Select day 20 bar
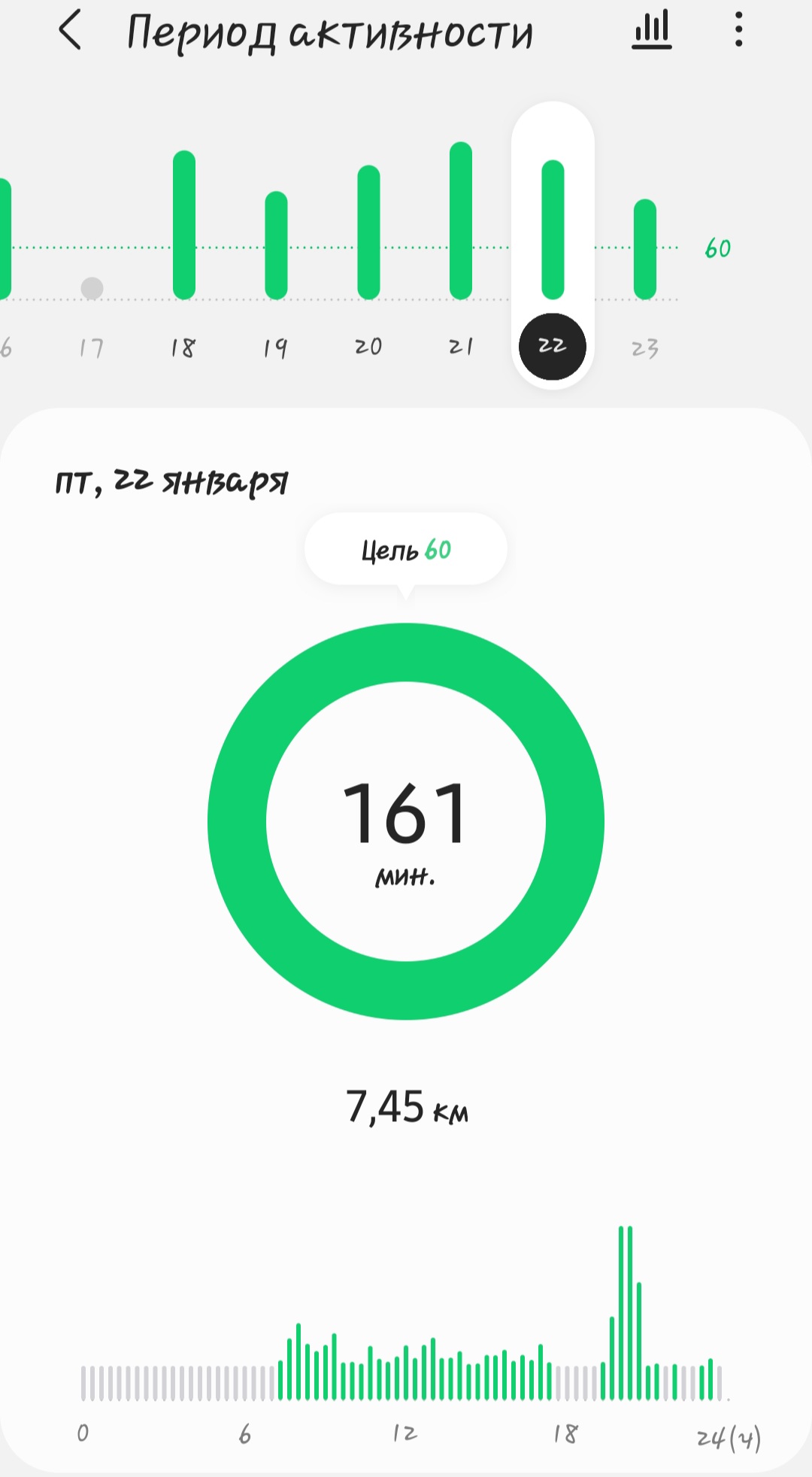812x1477 pixels. (368, 233)
